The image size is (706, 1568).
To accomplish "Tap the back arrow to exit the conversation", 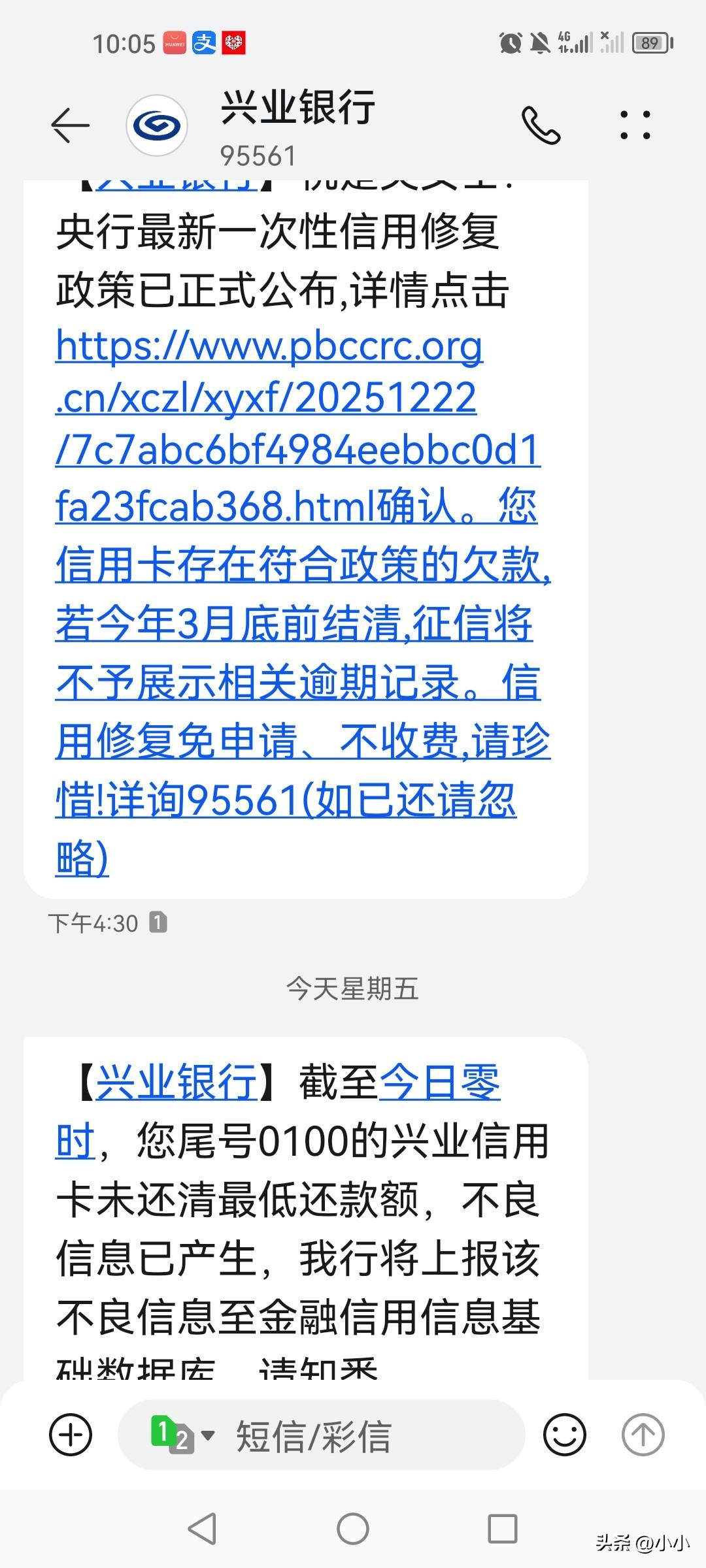I will (x=70, y=125).
